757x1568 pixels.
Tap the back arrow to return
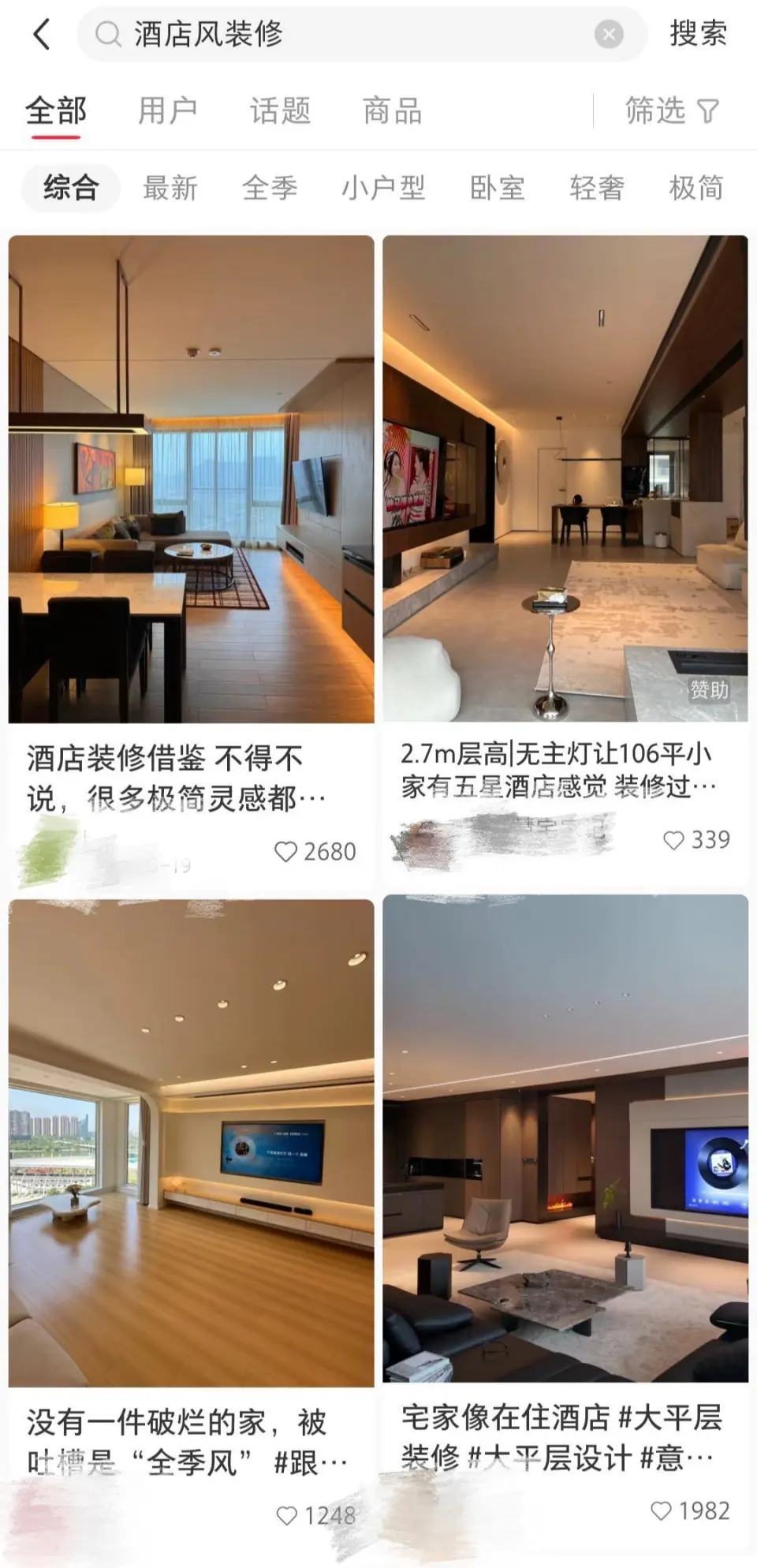click(41, 33)
